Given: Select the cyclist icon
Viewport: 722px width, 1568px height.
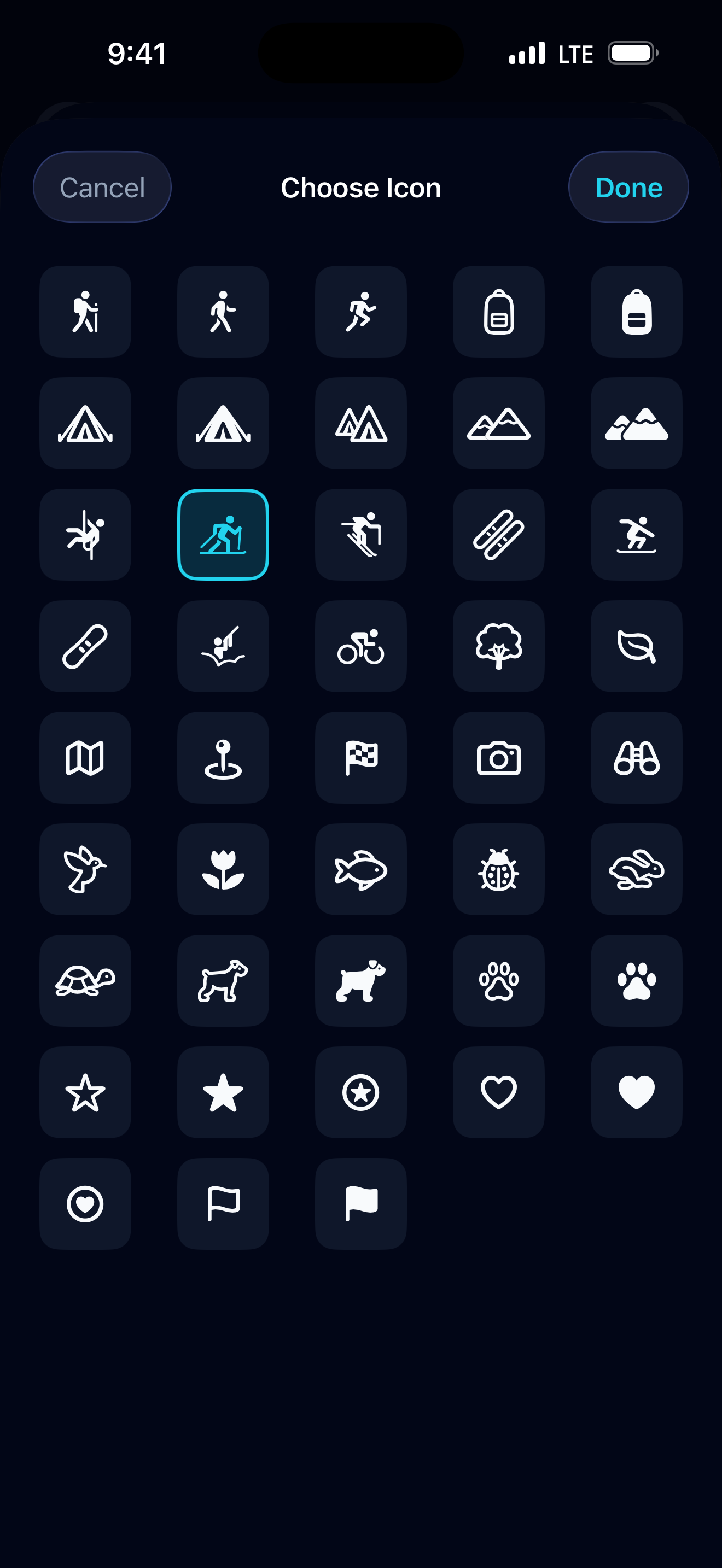Looking at the screenshot, I should tap(361, 646).
